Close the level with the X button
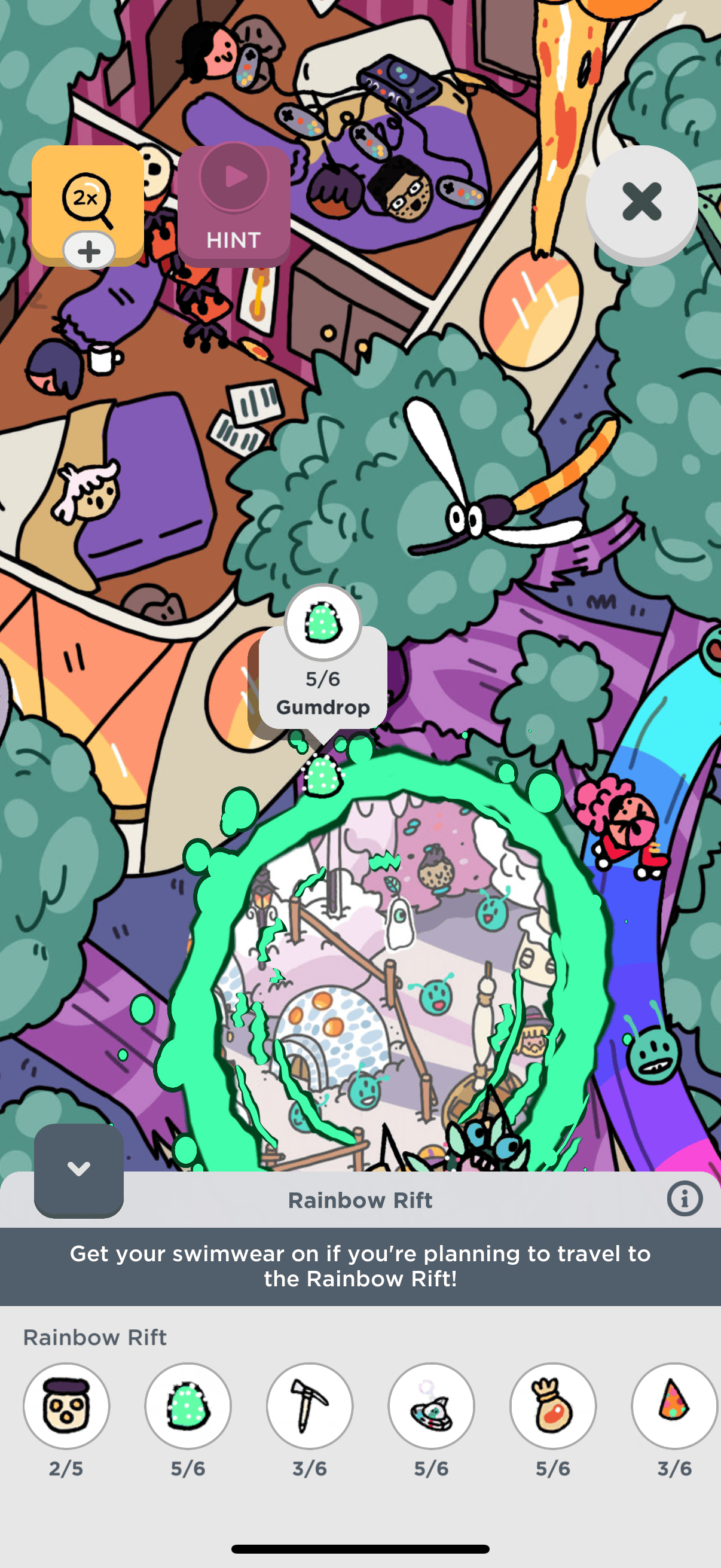 [x=641, y=202]
